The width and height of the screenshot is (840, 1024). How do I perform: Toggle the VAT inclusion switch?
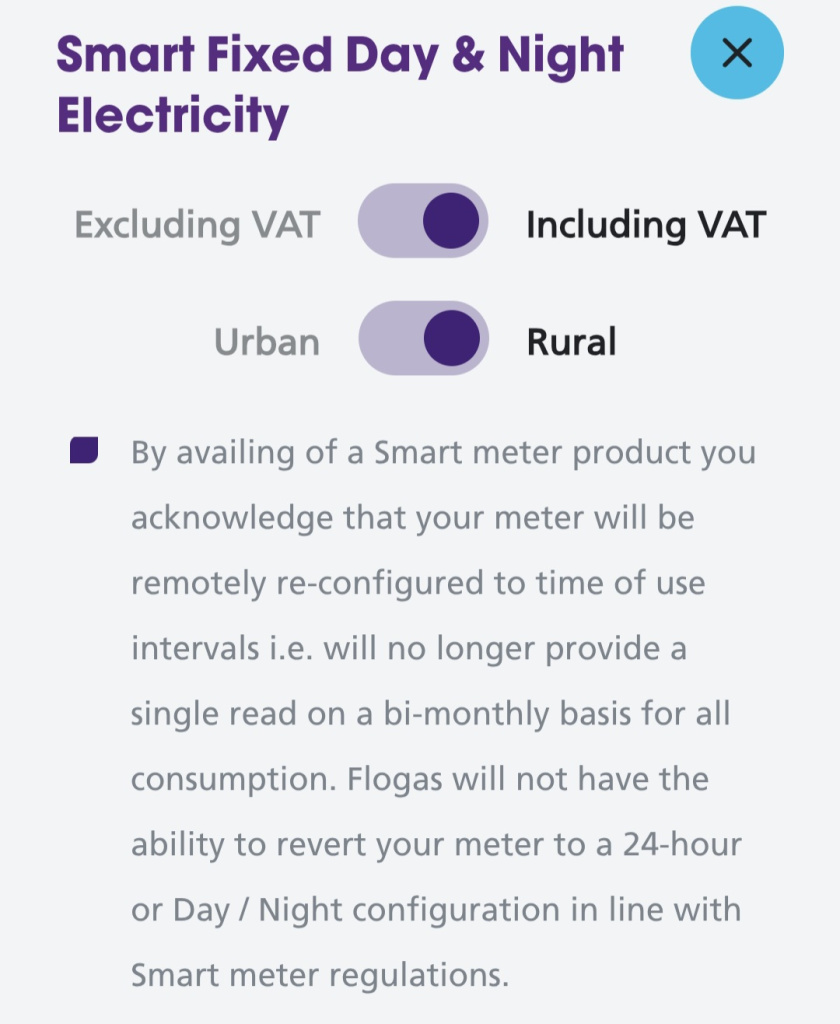pos(423,223)
